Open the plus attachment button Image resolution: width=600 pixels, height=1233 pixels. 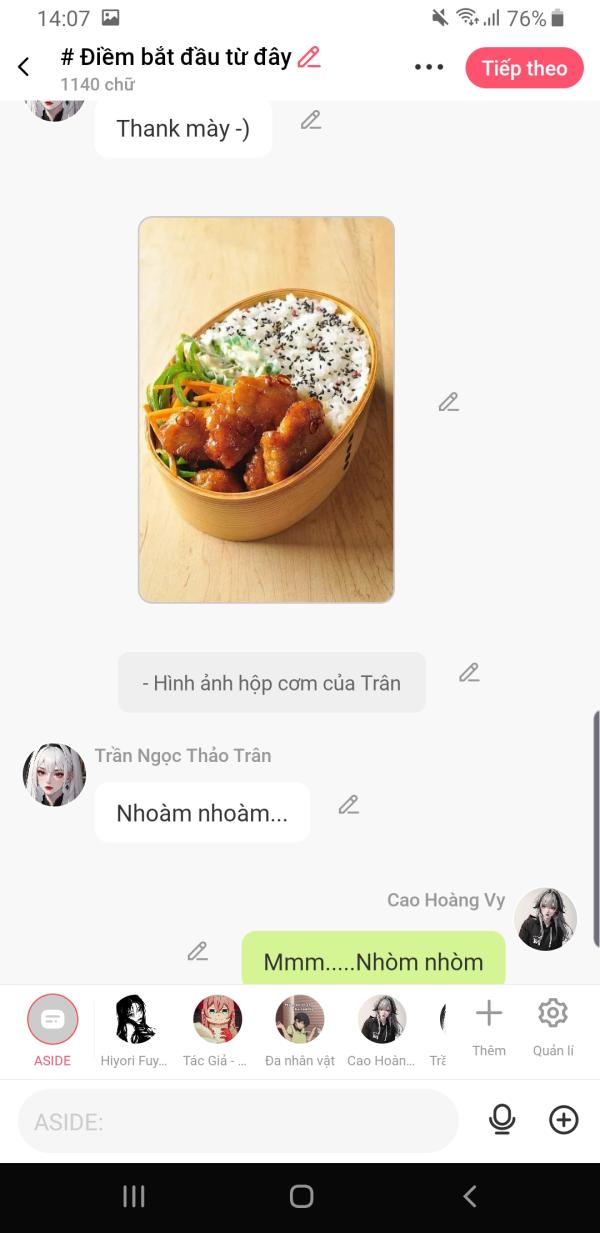click(564, 1120)
